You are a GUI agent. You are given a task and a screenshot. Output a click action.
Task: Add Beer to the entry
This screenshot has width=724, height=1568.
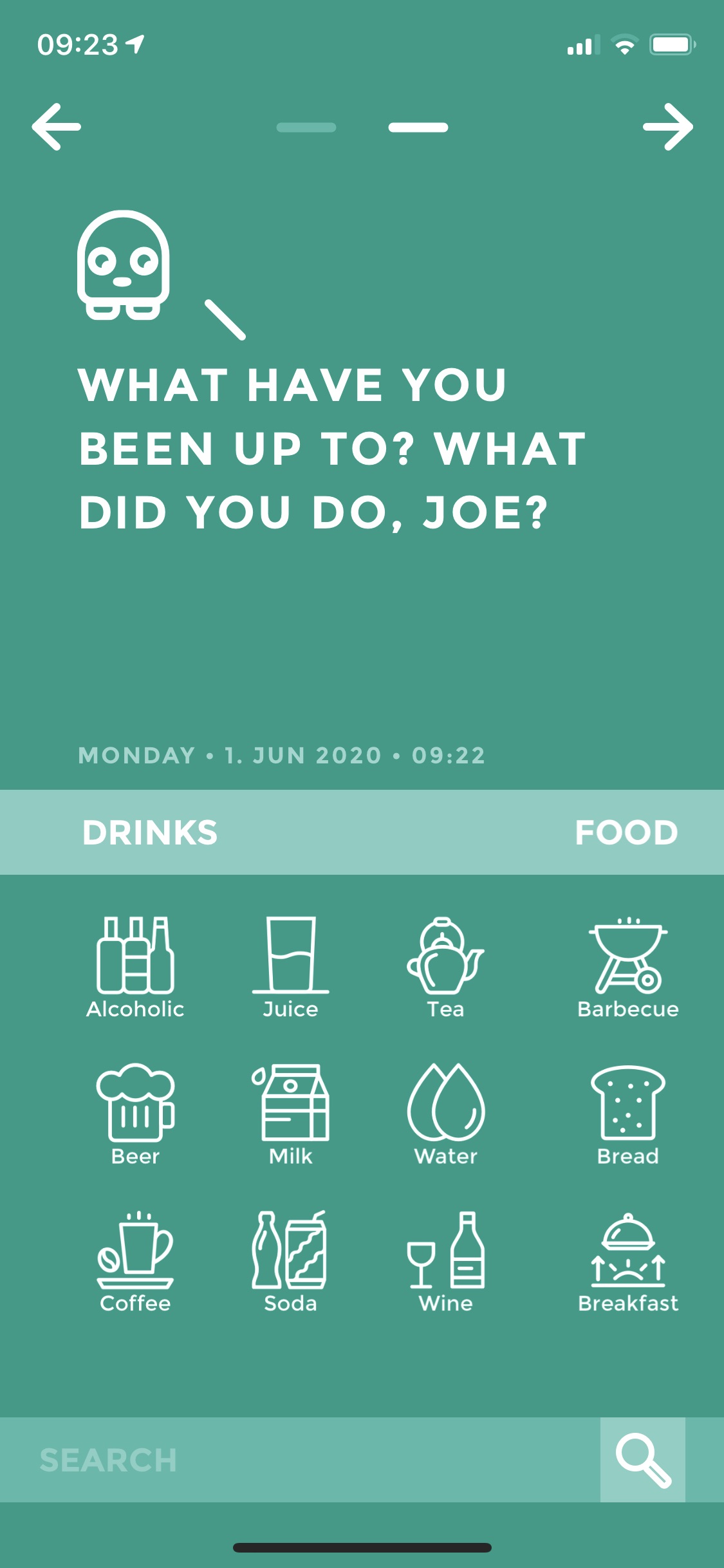(135, 1114)
